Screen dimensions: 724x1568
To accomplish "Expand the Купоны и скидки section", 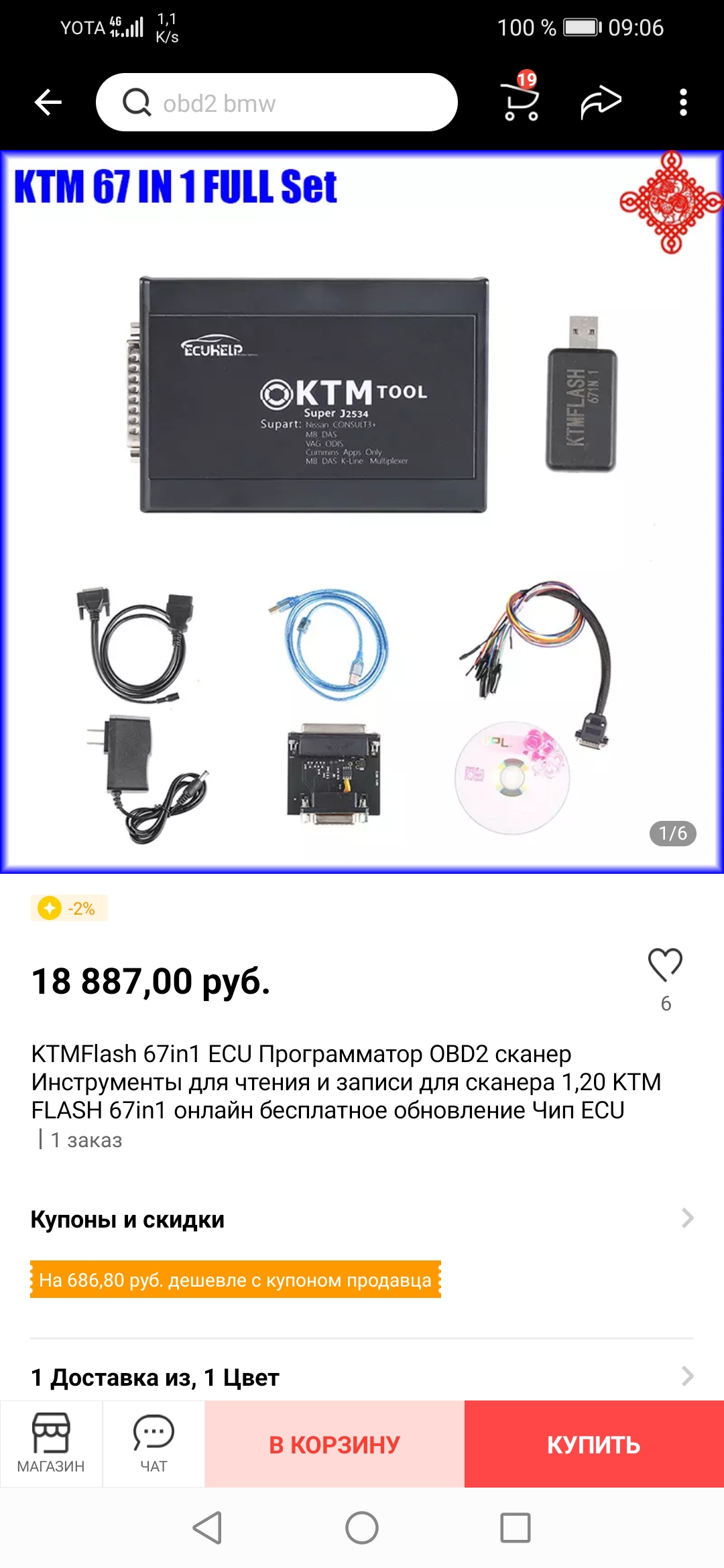I will tap(362, 1219).
